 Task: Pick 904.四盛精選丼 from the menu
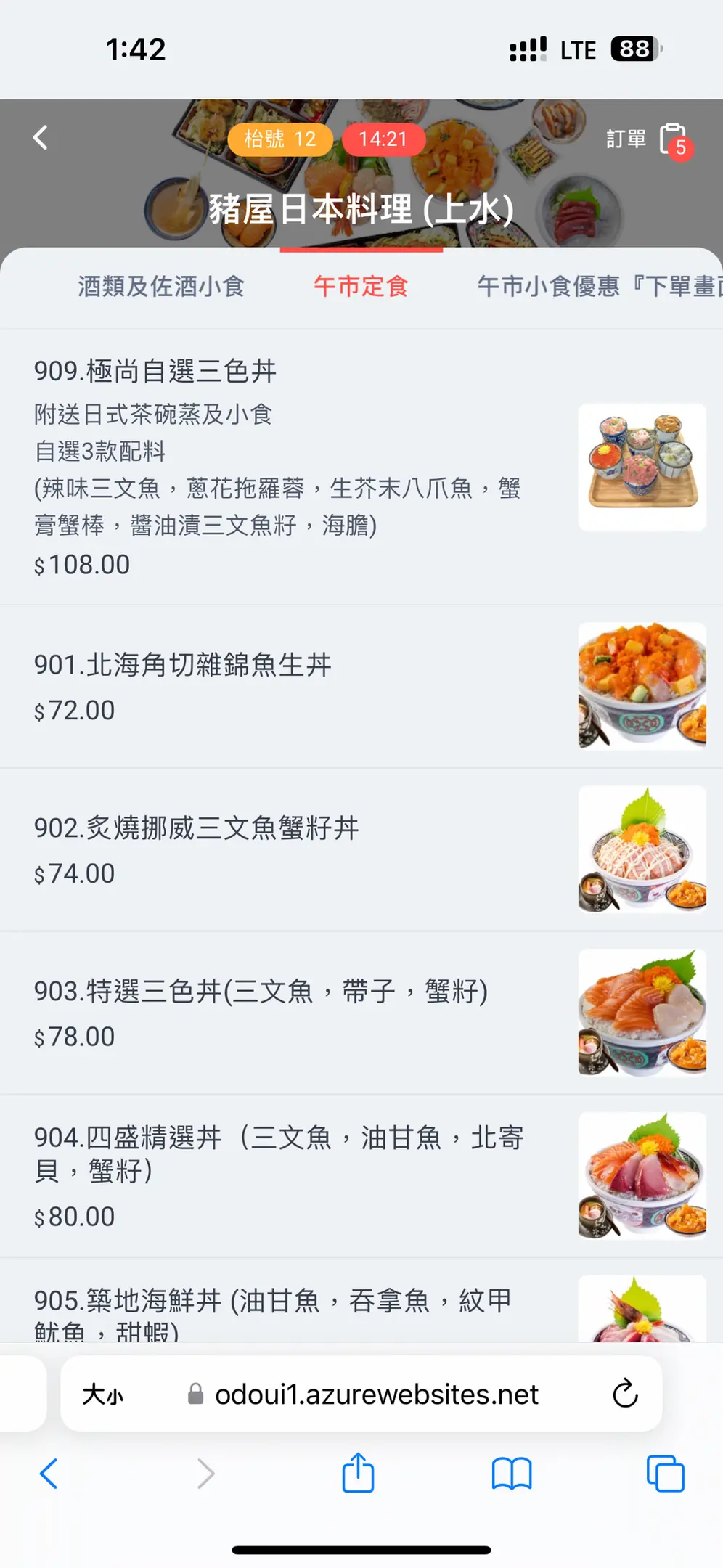(x=290, y=1175)
